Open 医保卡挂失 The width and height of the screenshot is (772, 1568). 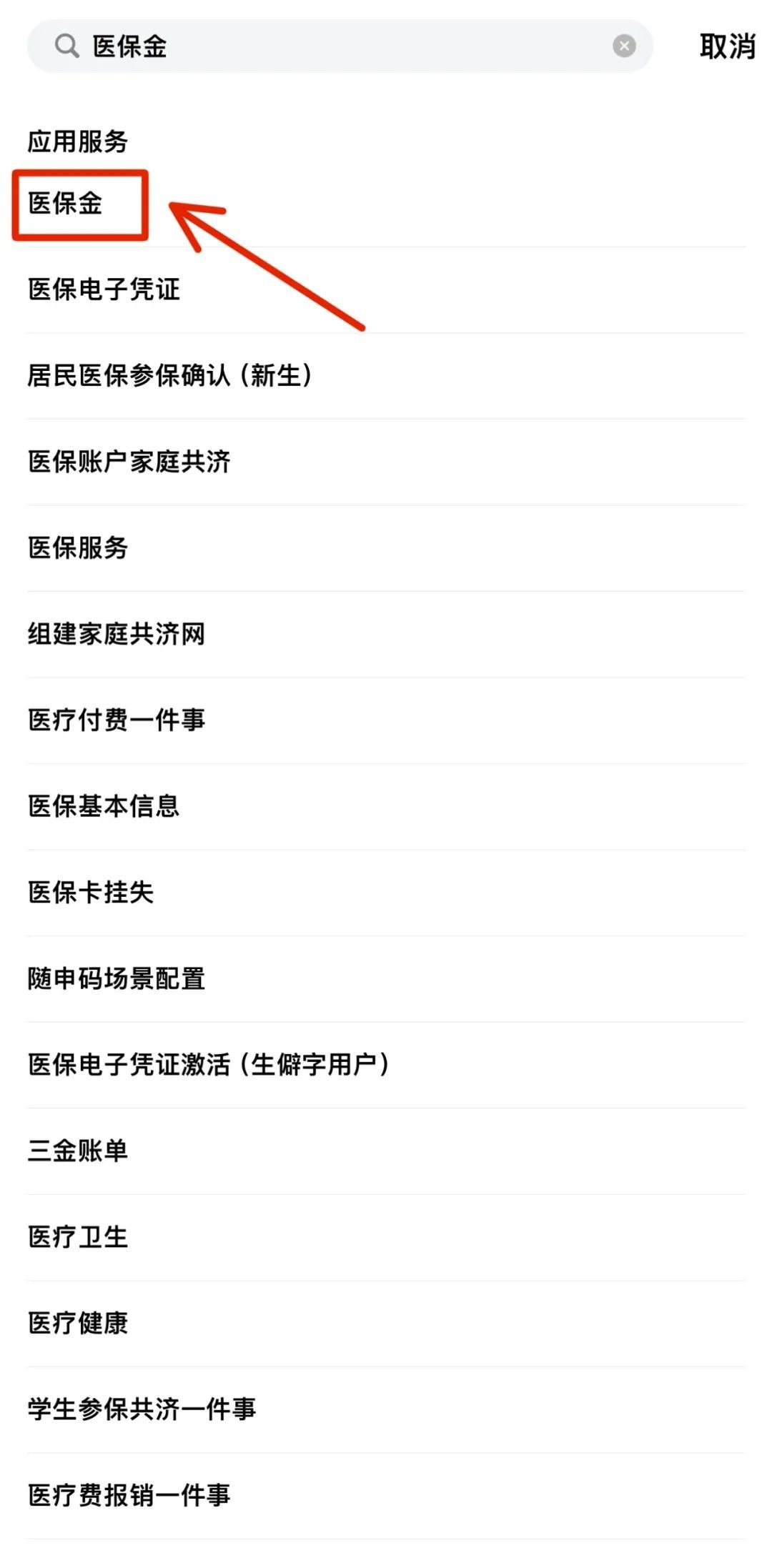[x=91, y=892]
